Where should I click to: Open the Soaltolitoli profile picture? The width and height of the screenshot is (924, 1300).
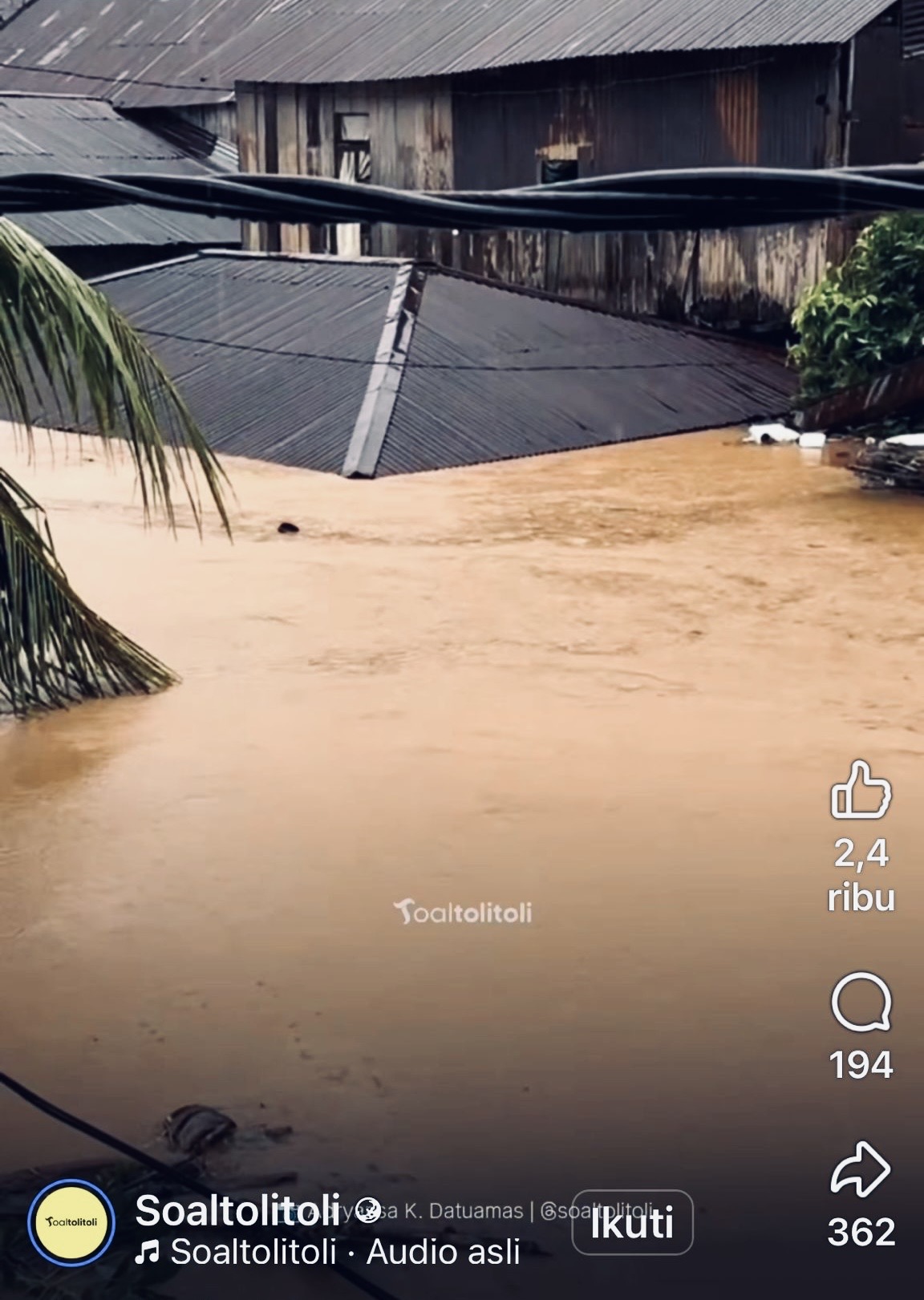coord(71,1222)
